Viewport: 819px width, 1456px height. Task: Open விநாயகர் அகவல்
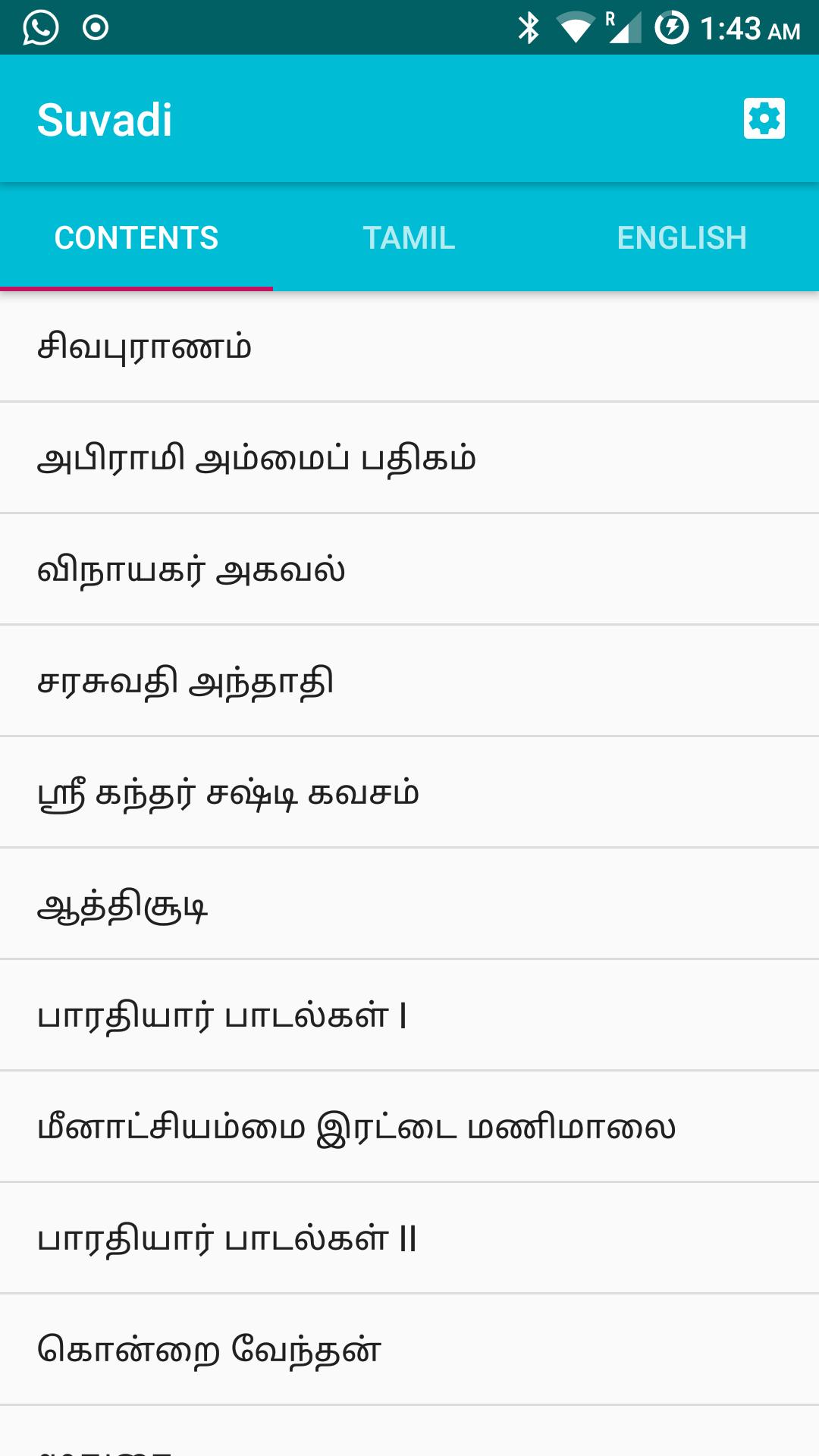pos(409,570)
